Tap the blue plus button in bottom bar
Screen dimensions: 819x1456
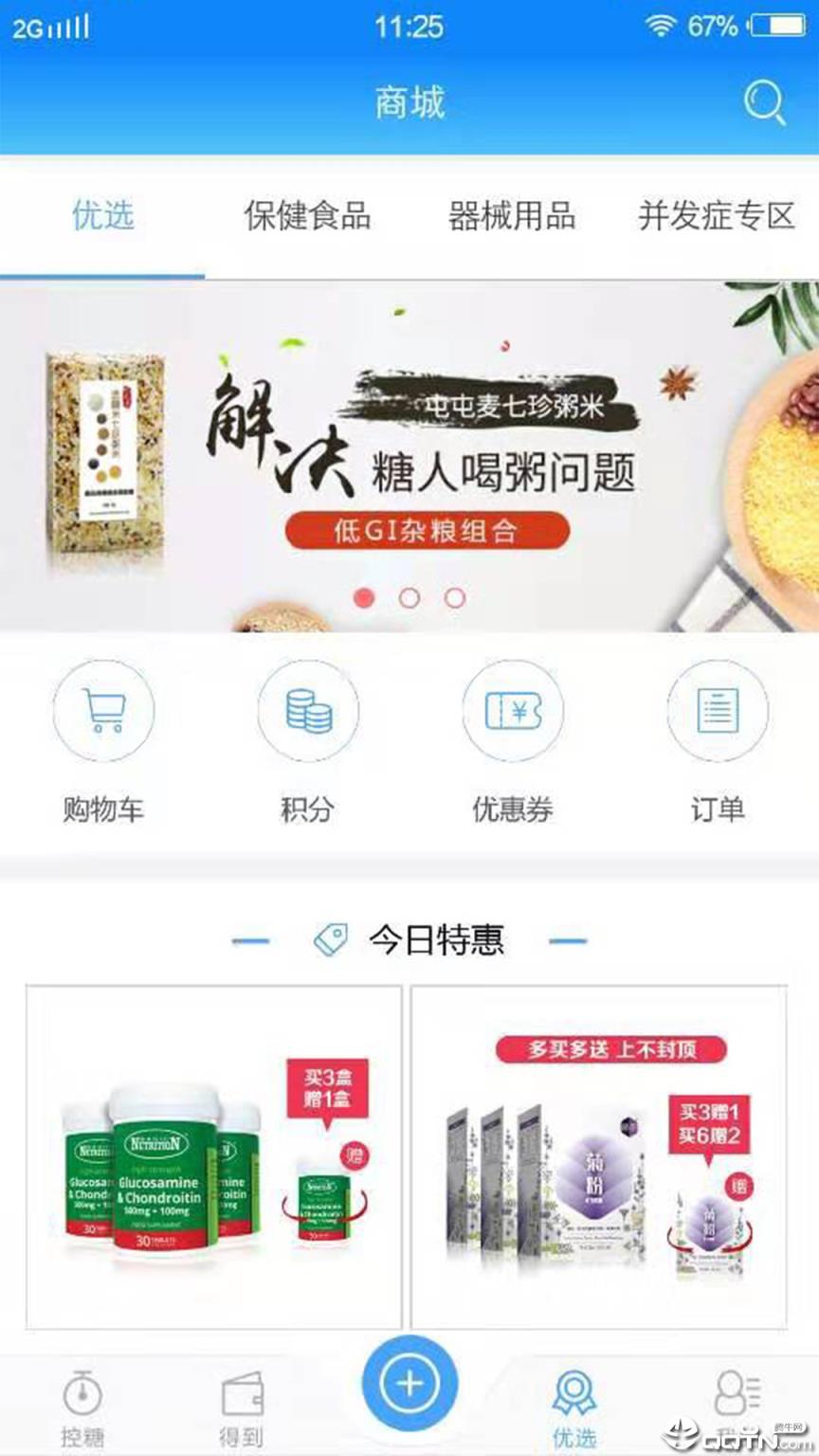point(409,1384)
